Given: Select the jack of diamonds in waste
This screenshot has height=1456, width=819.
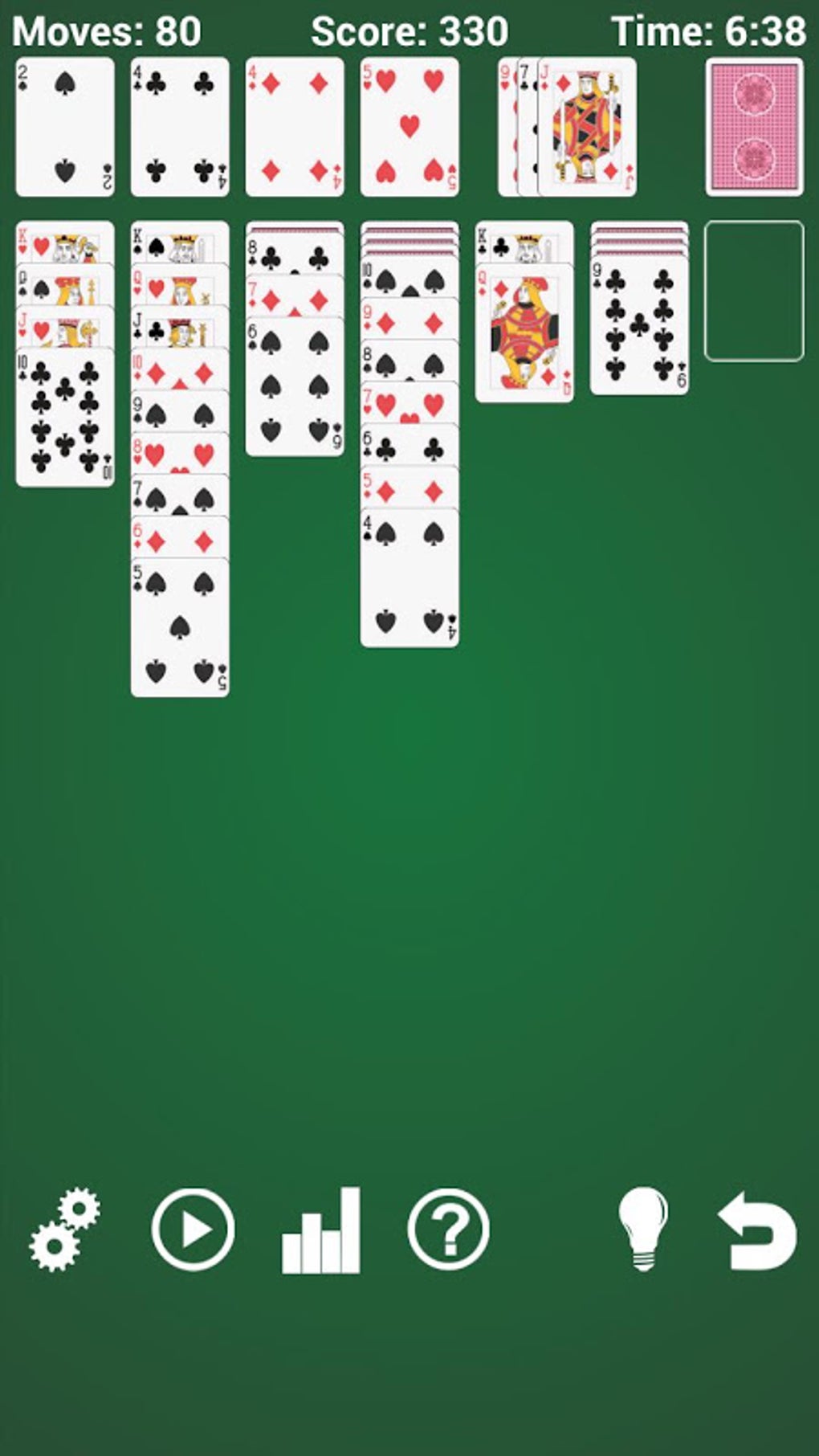Looking at the screenshot, I should 587,127.
